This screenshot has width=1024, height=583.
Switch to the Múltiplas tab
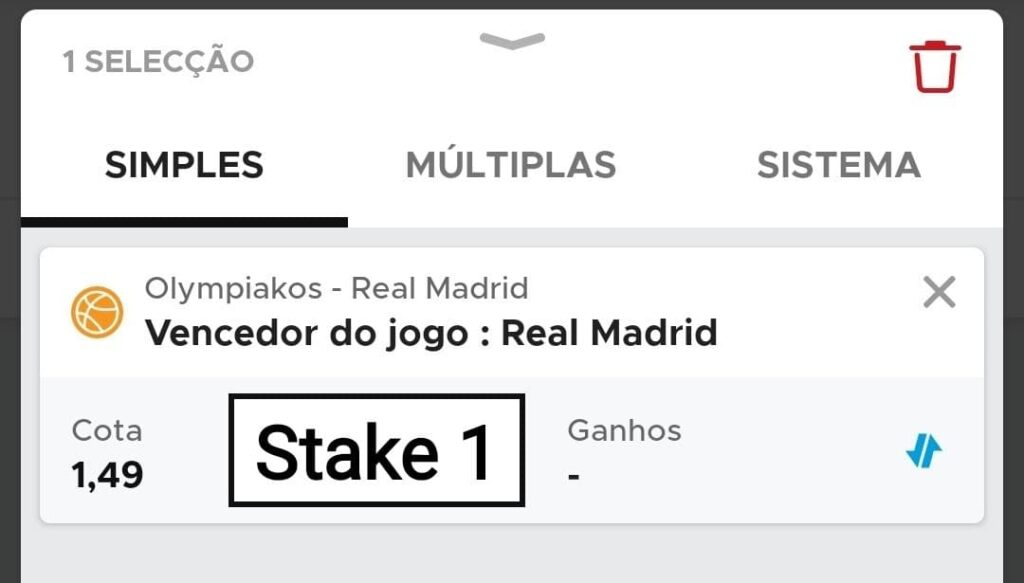click(511, 165)
